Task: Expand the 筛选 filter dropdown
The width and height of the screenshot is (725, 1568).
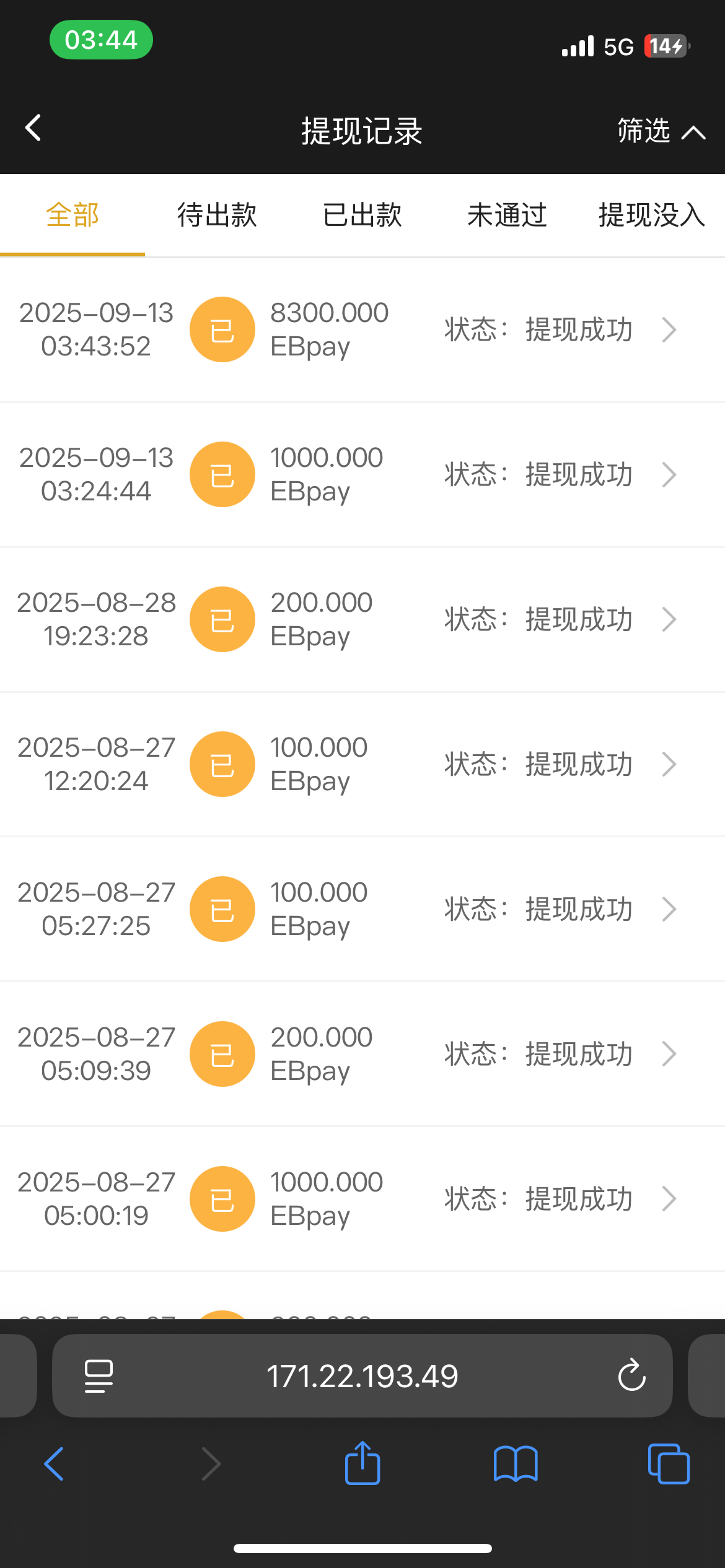Action: [x=661, y=131]
